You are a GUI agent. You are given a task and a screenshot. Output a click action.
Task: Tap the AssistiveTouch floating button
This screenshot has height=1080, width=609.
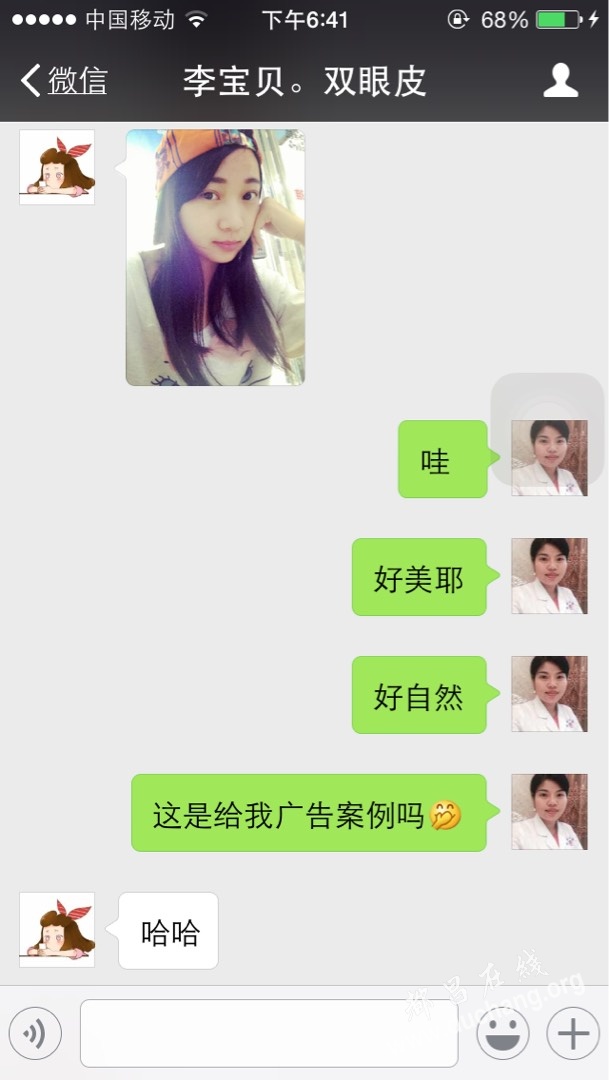point(547,429)
